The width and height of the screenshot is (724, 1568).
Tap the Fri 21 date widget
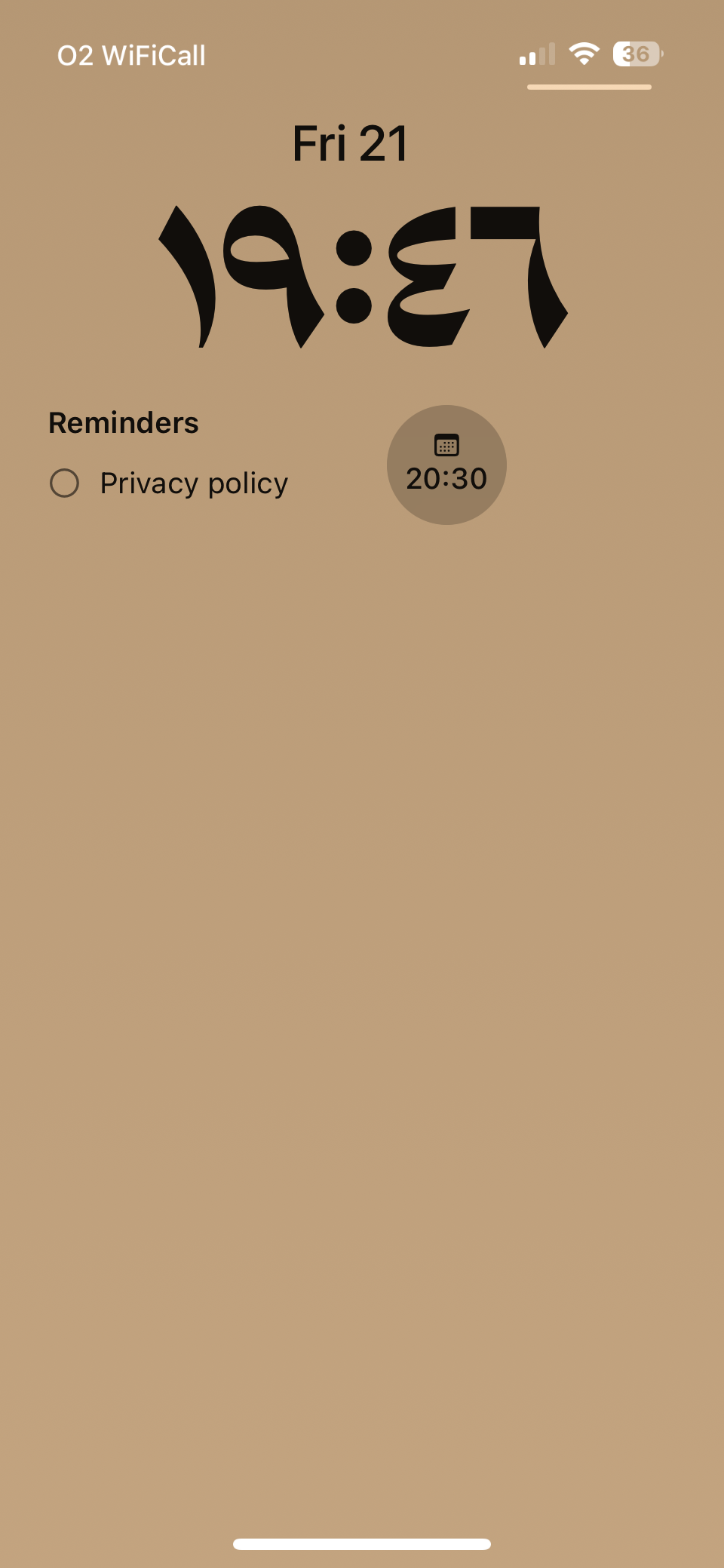pyautogui.click(x=351, y=143)
